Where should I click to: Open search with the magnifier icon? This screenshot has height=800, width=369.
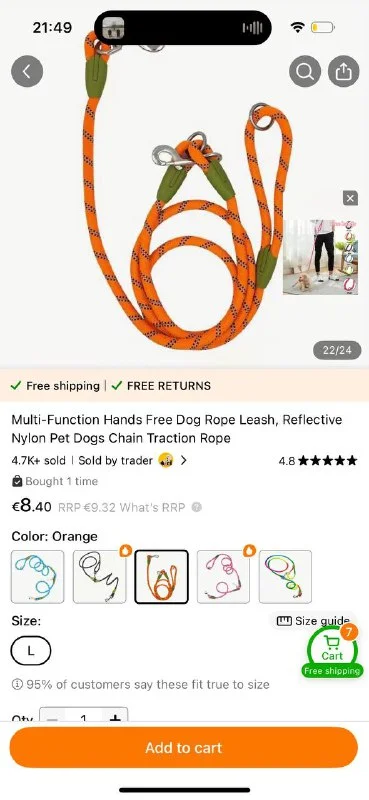305,72
